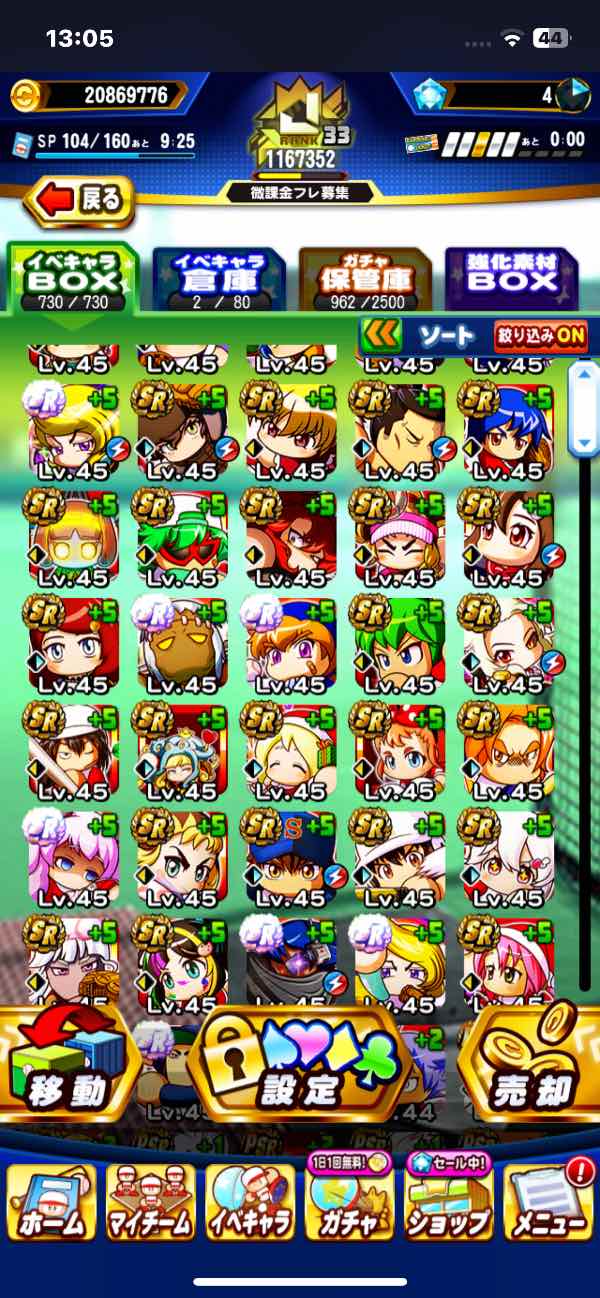This screenshot has height=1298, width=600.
Task: Go back with the 戻る button
Action: 80,200
